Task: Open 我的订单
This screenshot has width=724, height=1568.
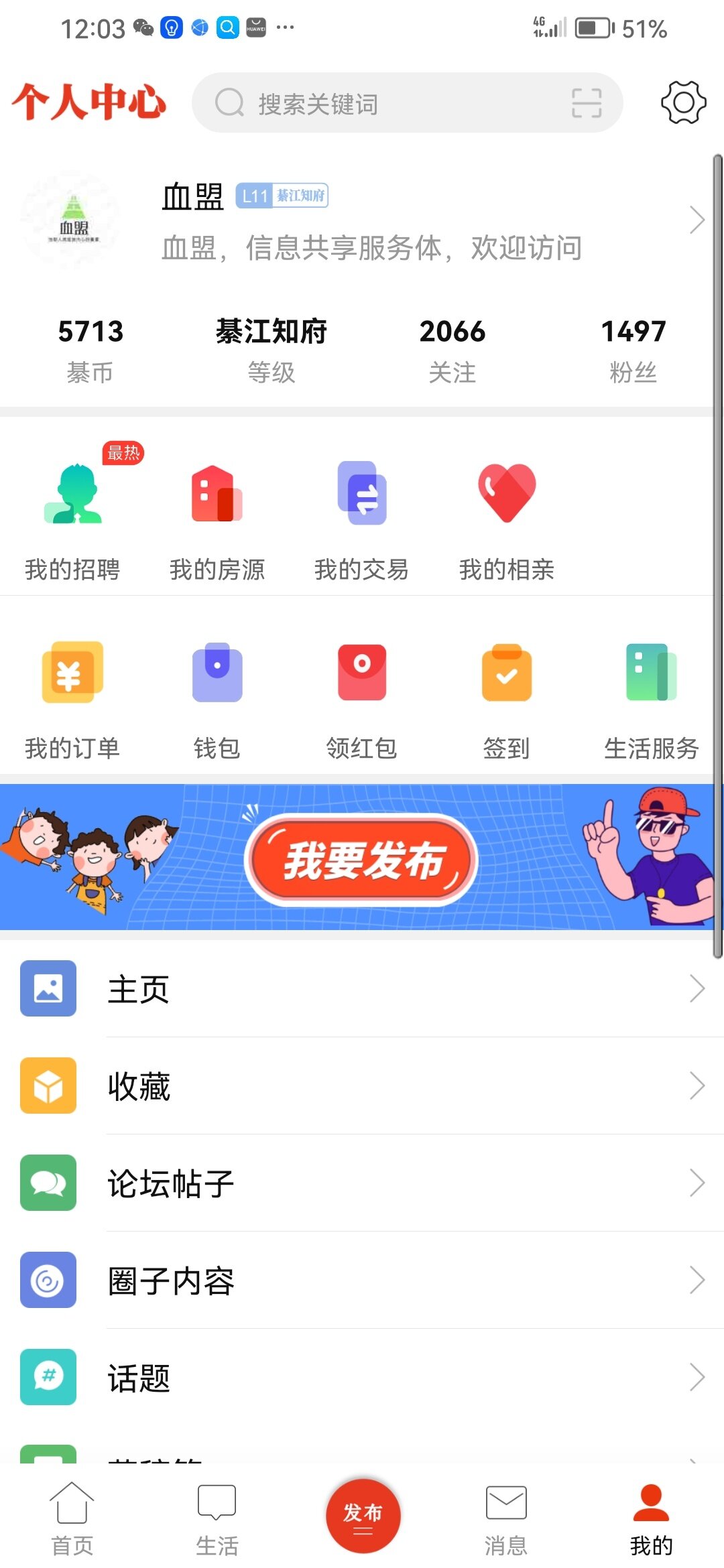Action: coord(72,697)
